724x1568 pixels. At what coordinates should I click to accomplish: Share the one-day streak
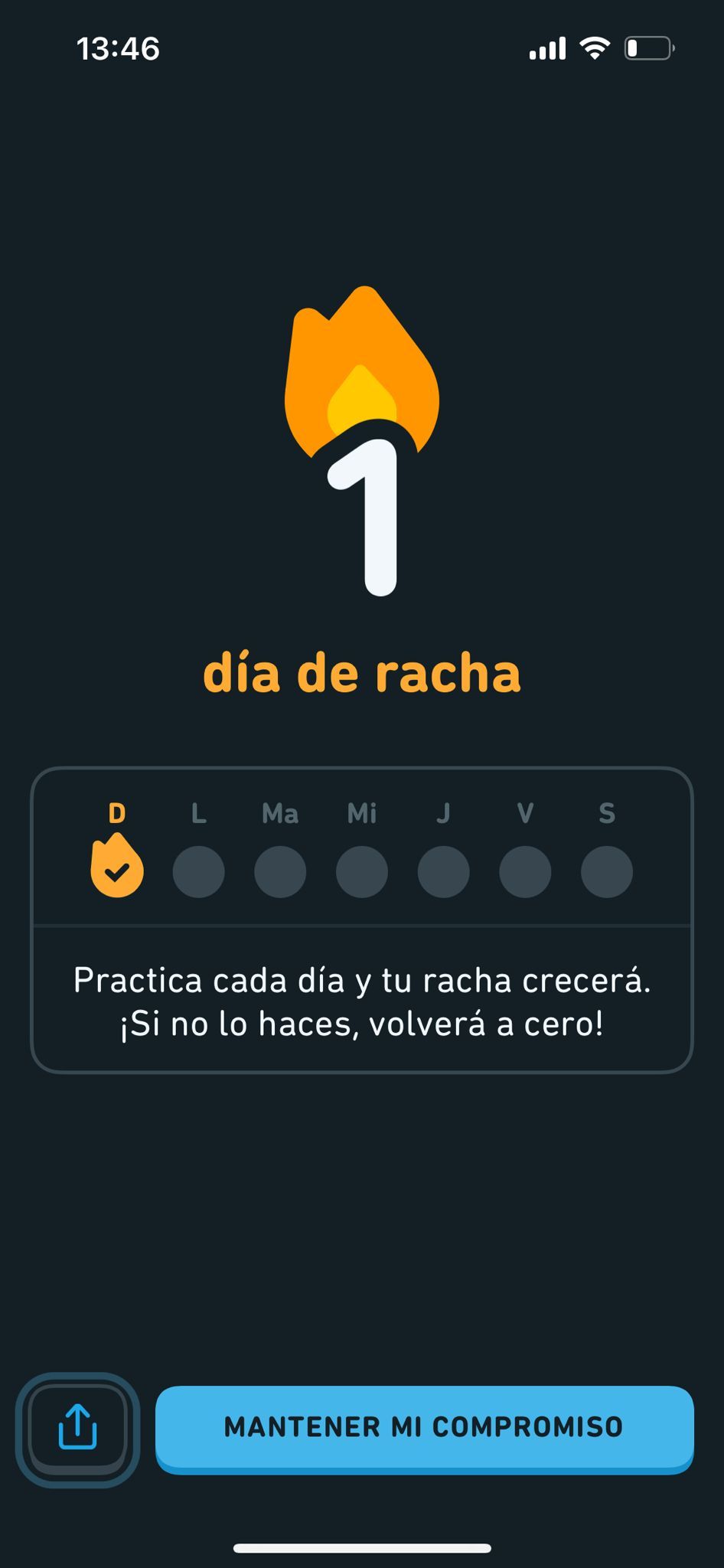[x=77, y=1429]
